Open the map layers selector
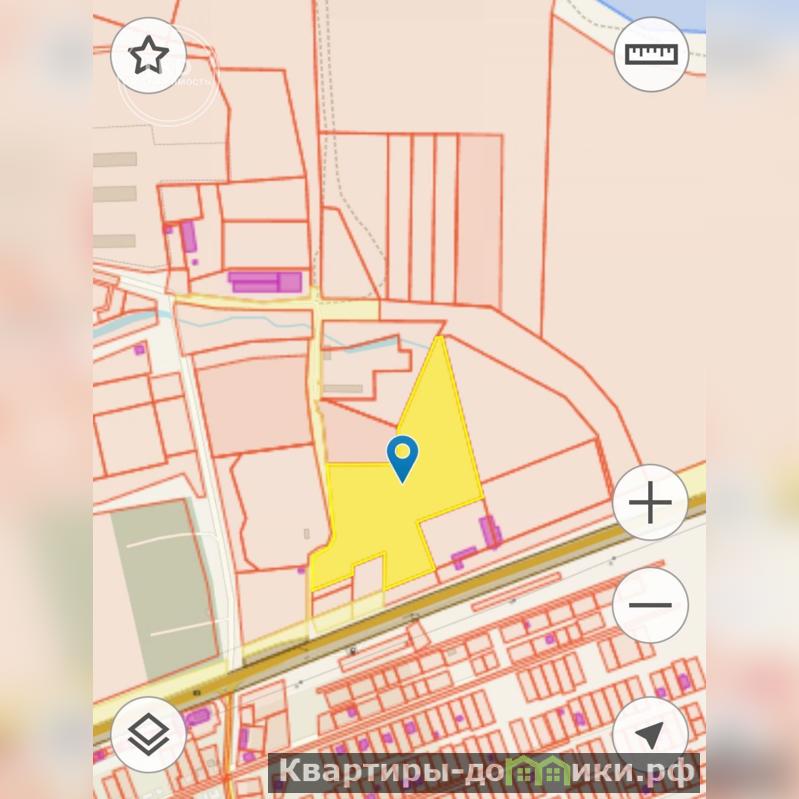Screen dimensions: 799x799 coord(149,735)
